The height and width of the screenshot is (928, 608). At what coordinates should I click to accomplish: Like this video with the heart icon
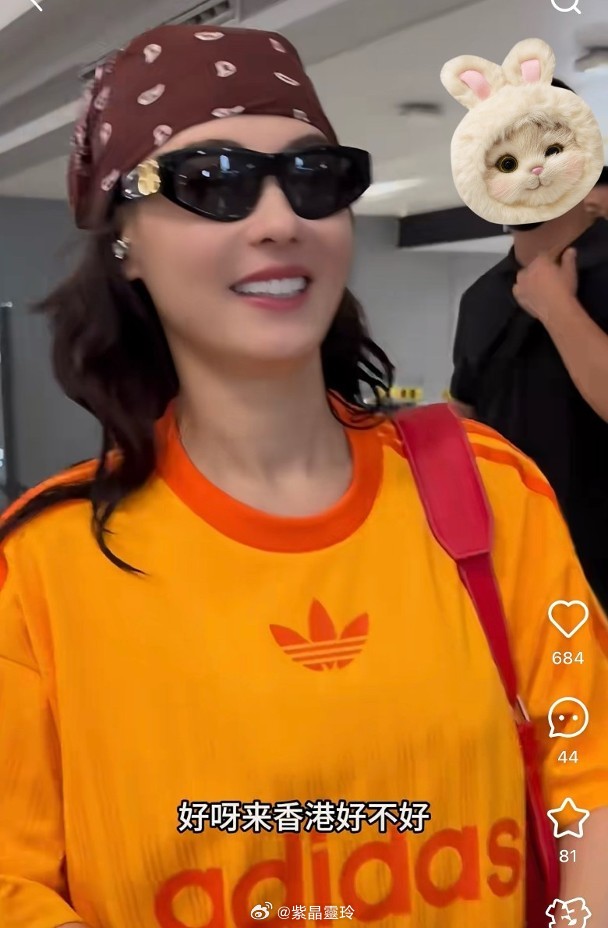click(567, 619)
